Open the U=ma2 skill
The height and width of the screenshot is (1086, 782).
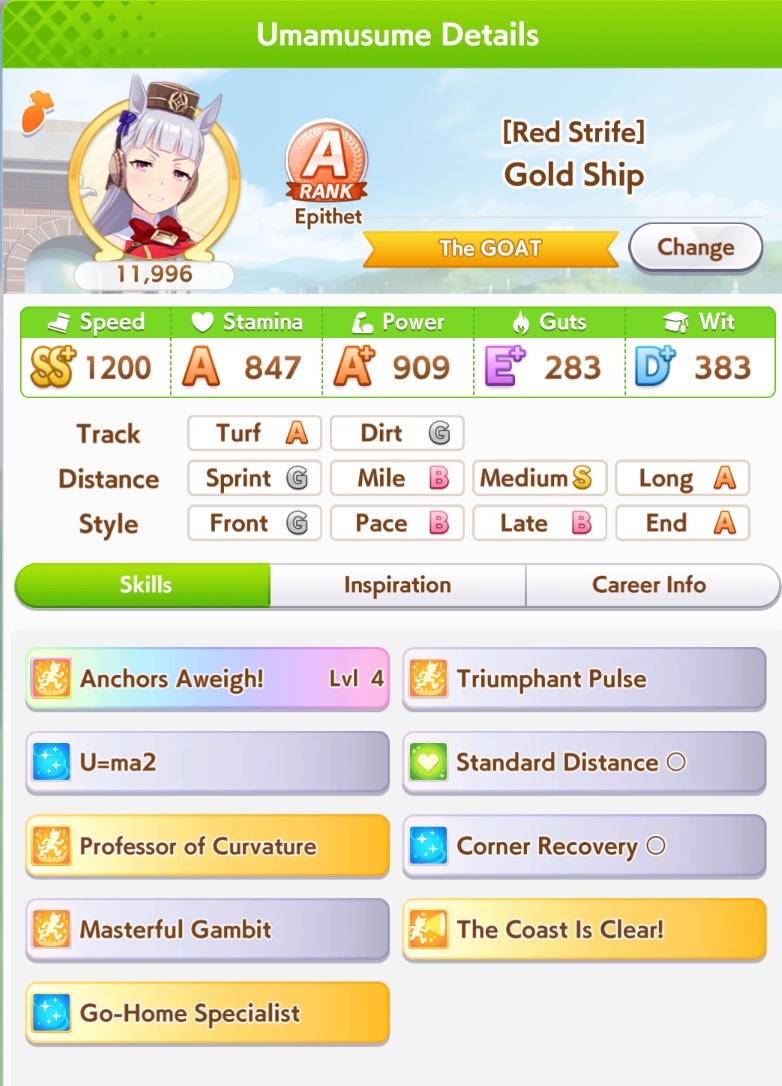[x=207, y=763]
